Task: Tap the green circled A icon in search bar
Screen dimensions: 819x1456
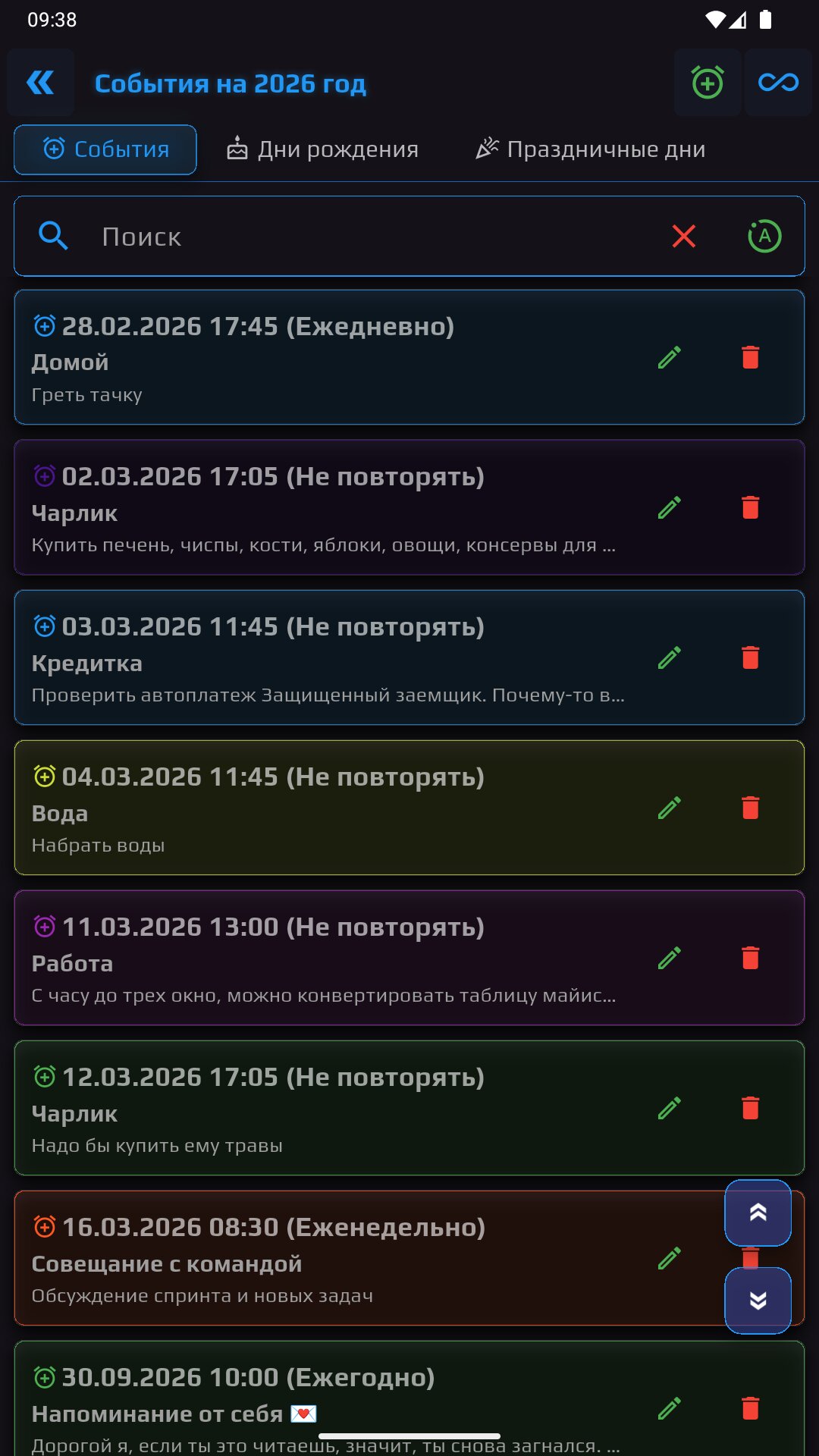Action: tap(764, 237)
